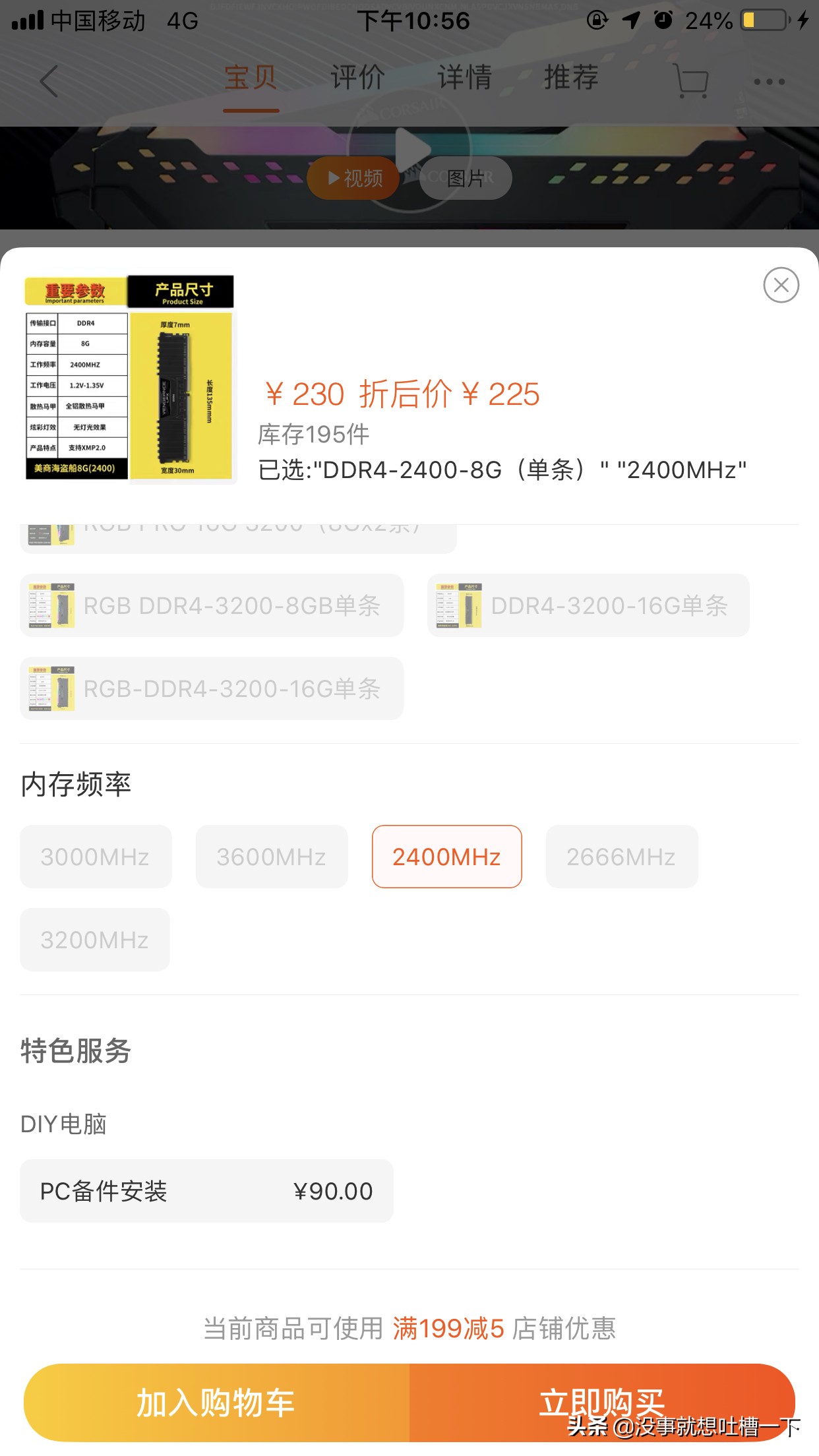
Task: Close the product options sheet
Action: coord(781,285)
